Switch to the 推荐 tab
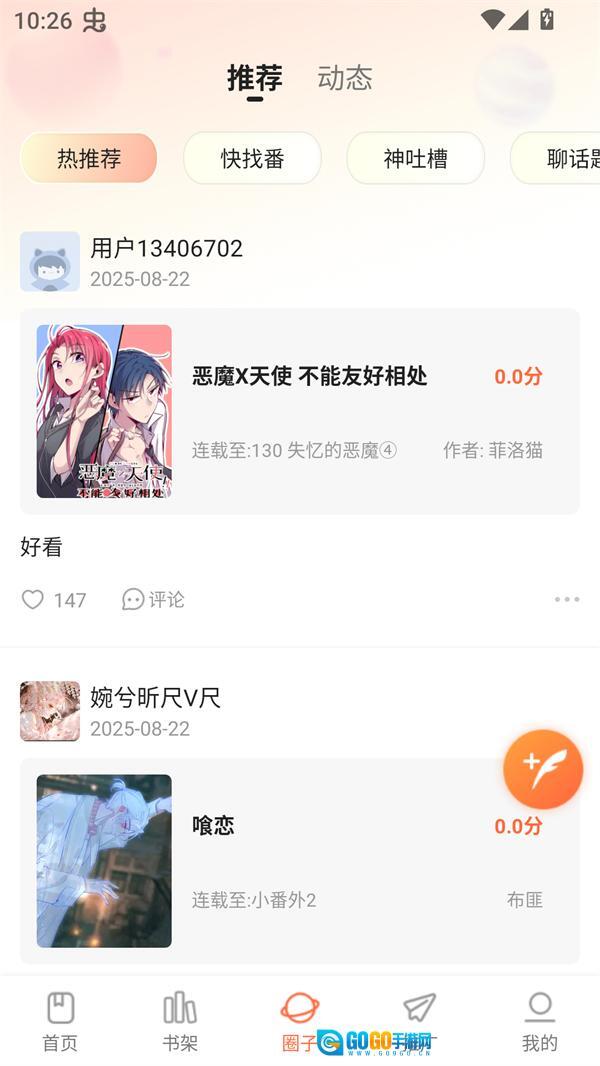The height and width of the screenshot is (1066, 600). 254,78
